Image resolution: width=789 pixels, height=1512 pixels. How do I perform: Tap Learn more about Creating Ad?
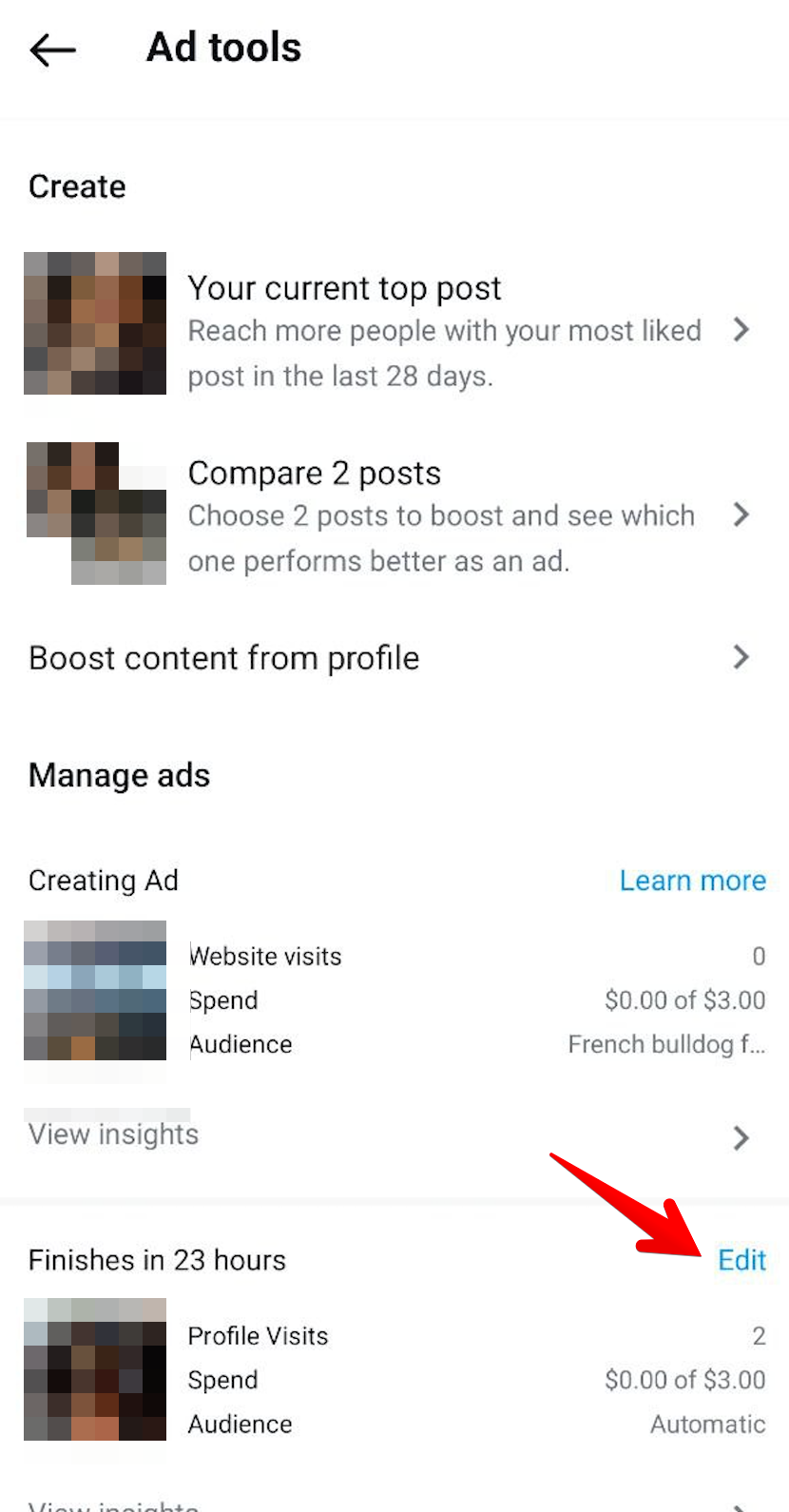(692, 881)
